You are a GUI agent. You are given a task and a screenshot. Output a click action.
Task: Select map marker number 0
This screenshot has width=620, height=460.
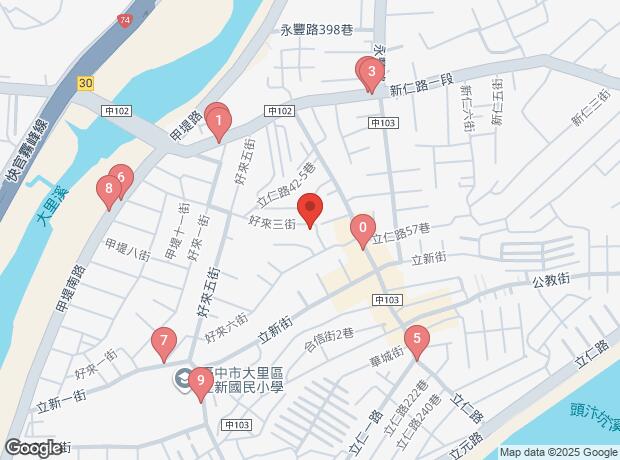click(363, 231)
